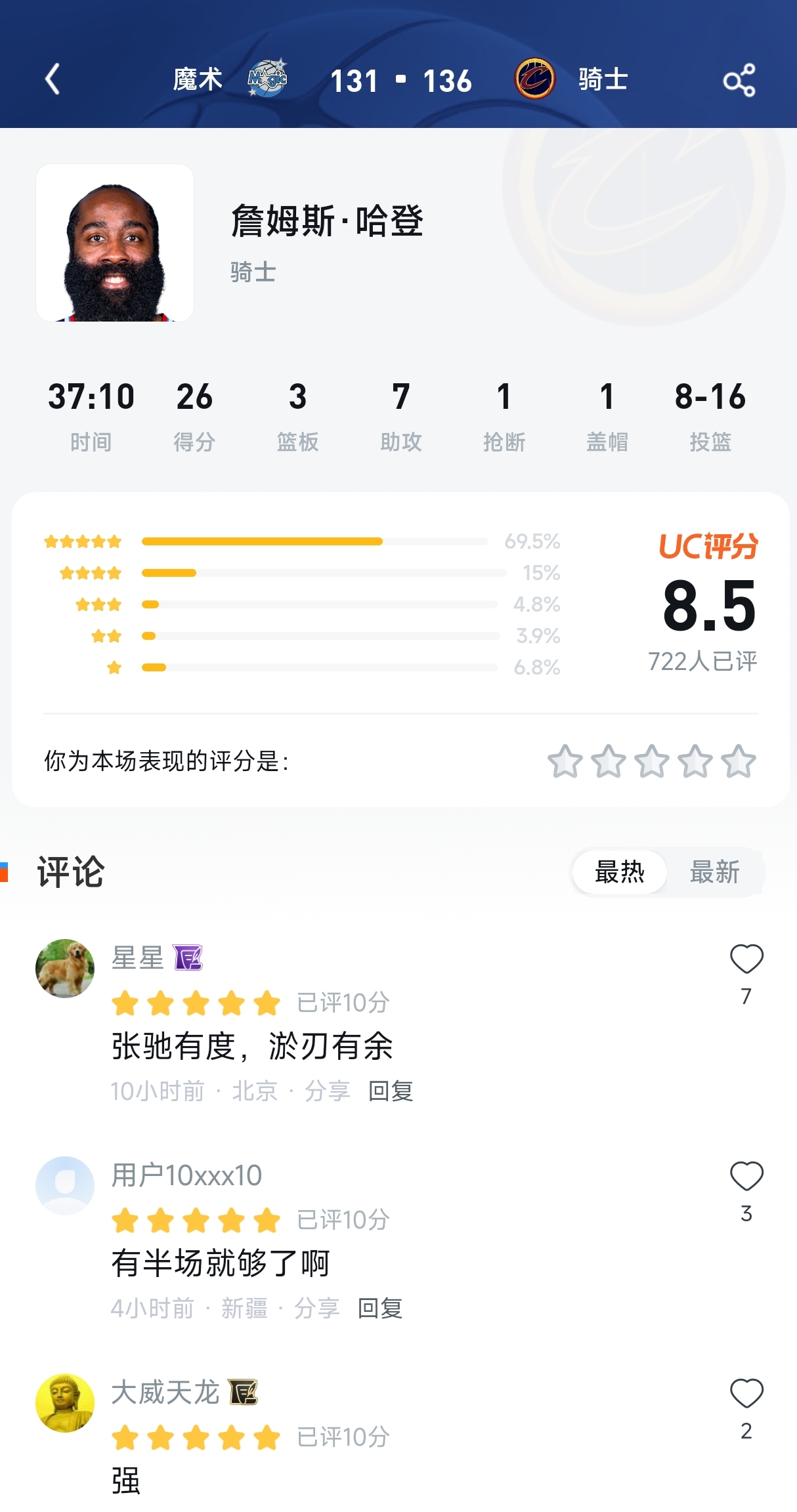
Task: Like 用户10xxx10's comment heart
Action: click(x=745, y=1178)
